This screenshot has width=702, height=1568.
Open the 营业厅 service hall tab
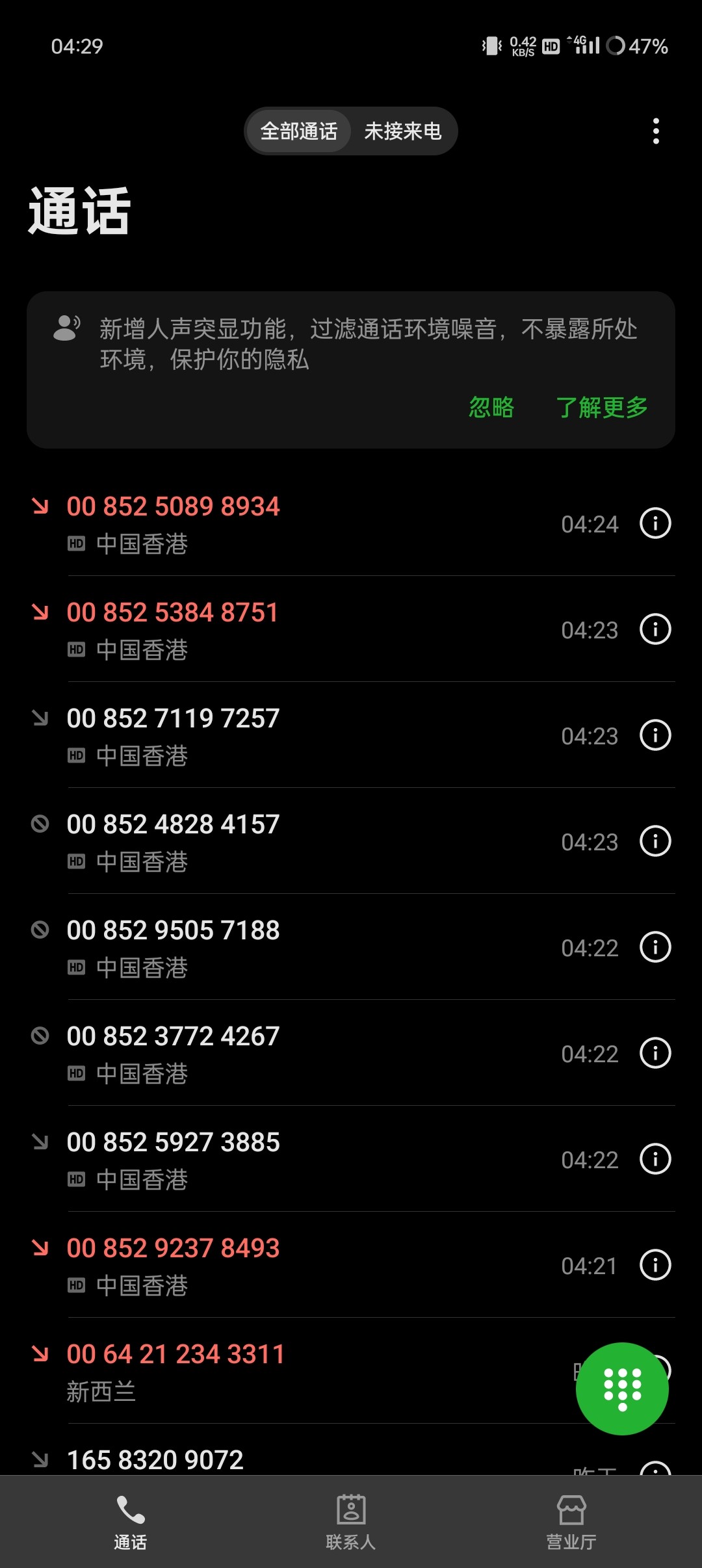[x=571, y=1521]
